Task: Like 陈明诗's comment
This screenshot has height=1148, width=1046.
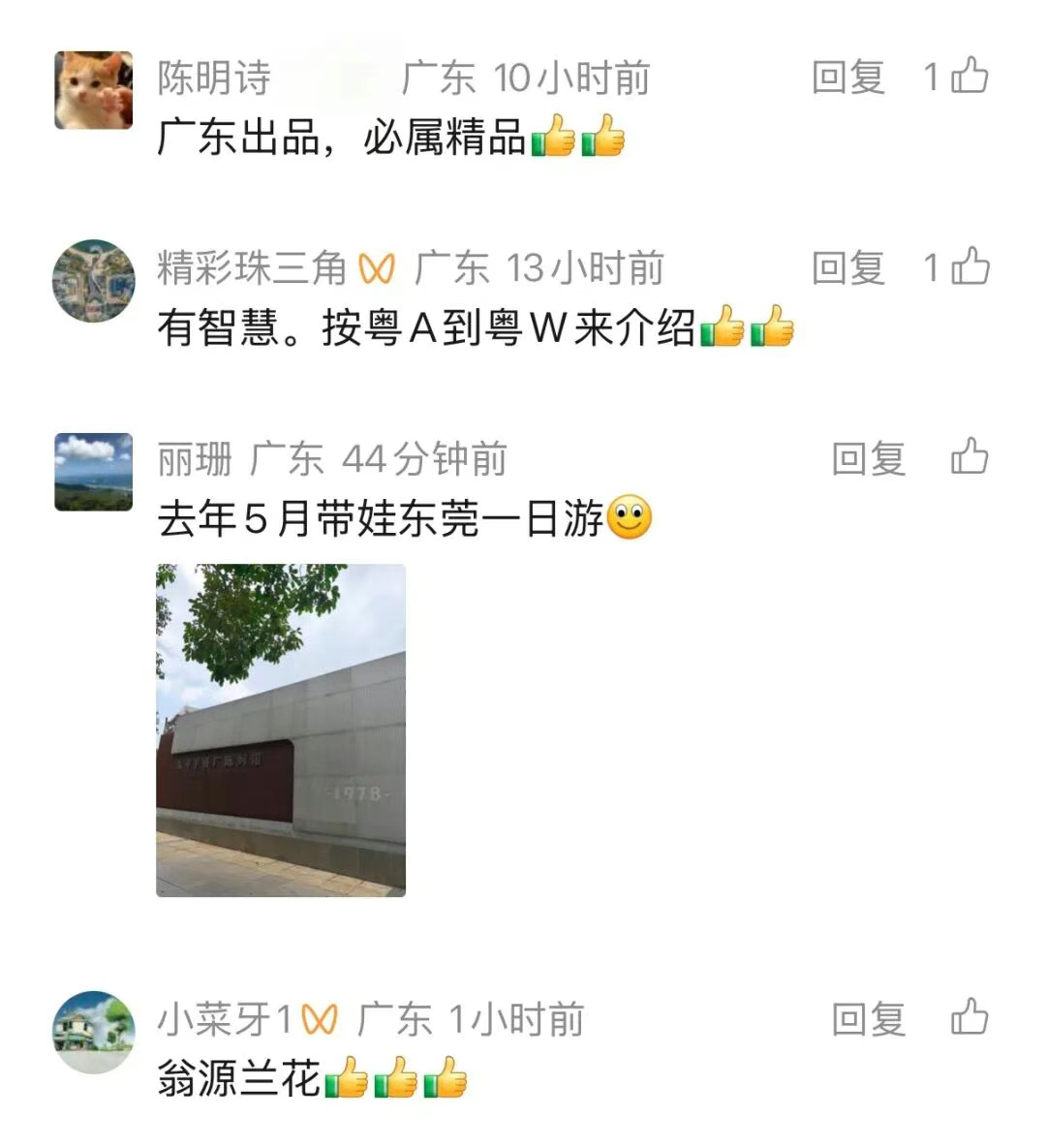Action: (x=969, y=76)
